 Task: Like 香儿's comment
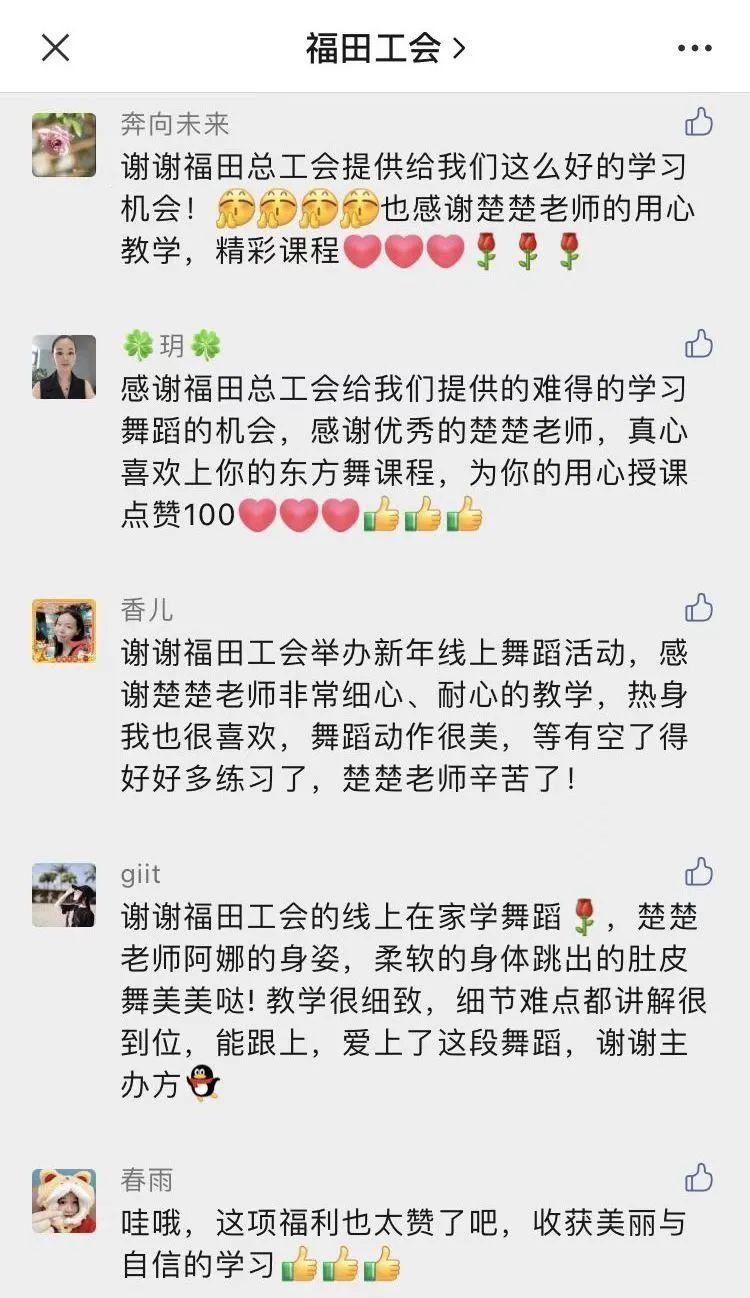pyautogui.click(x=699, y=607)
